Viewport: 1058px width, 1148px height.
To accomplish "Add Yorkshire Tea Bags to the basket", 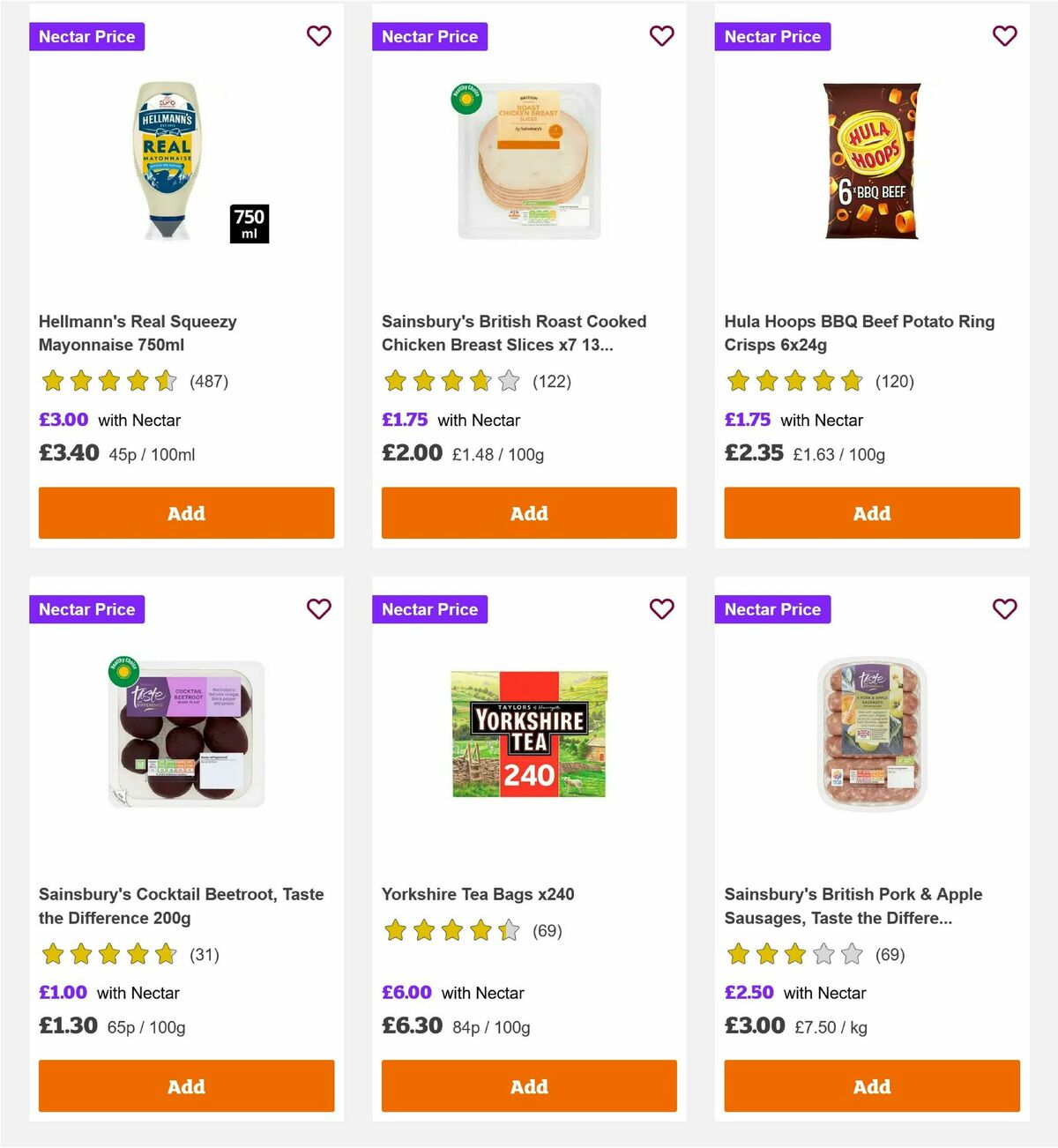I will (x=528, y=1086).
